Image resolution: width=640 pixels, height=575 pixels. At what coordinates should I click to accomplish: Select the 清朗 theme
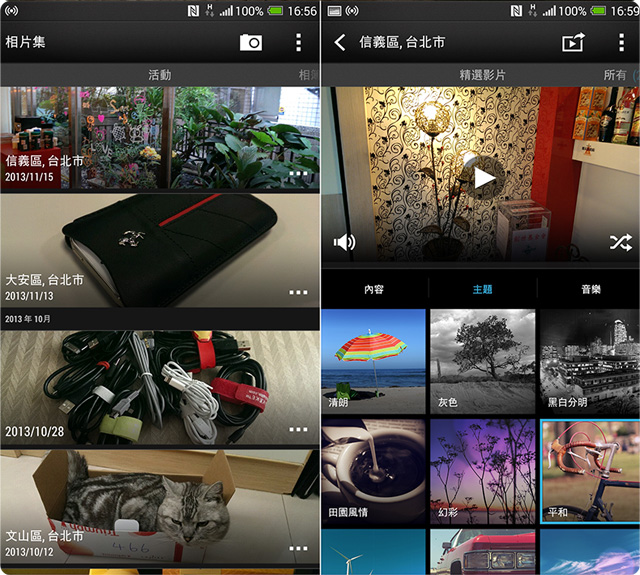click(x=374, y=360)
